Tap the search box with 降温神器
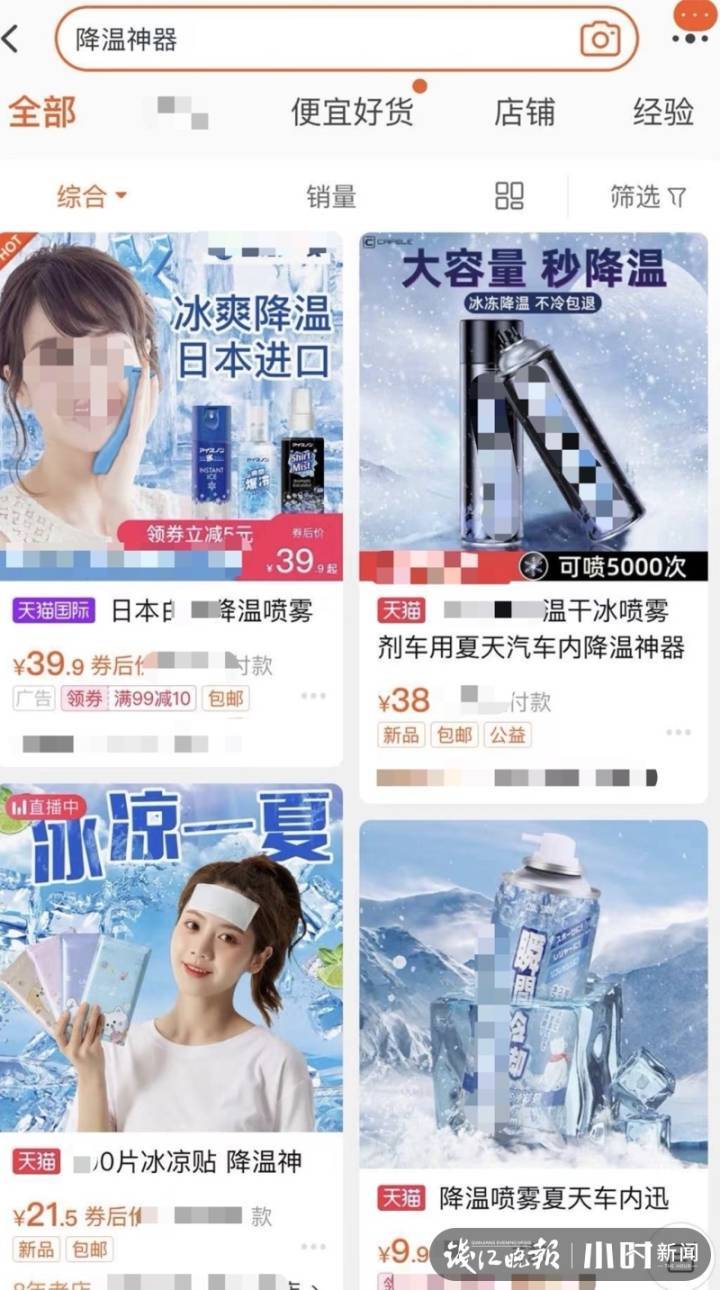 pos(320,40)
